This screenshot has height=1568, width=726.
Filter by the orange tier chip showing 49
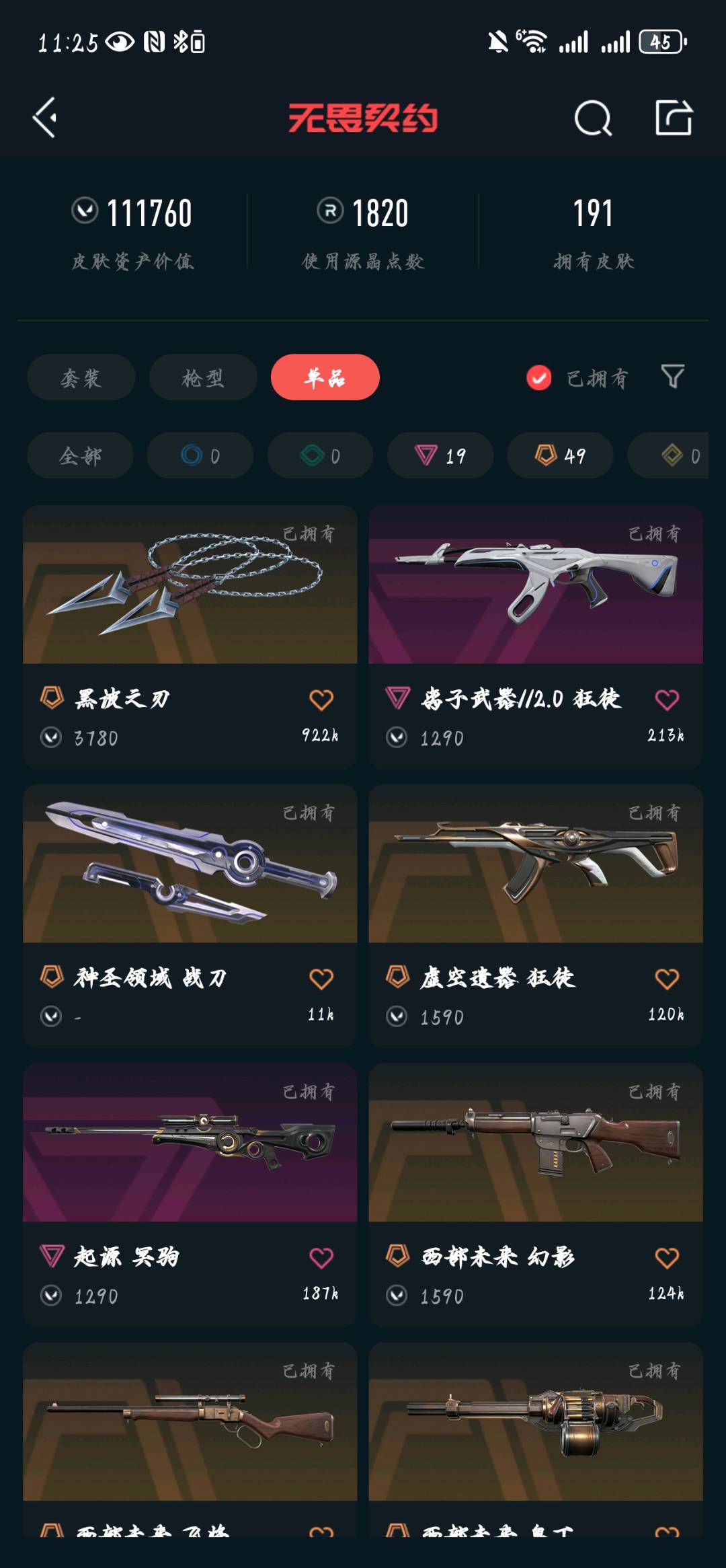[560, 455]
